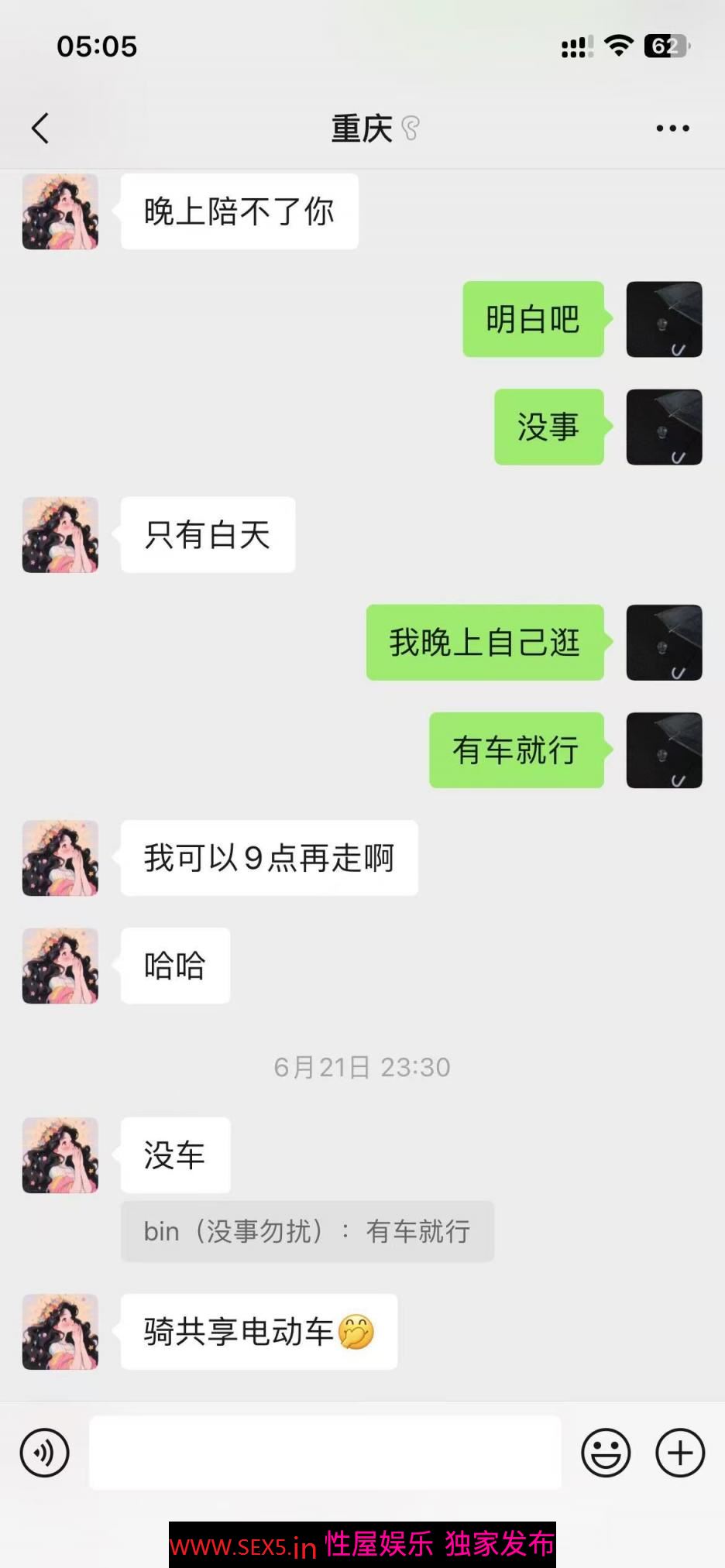Open the plus attachments menu
725x1568 pixels.
(680, 1453)
